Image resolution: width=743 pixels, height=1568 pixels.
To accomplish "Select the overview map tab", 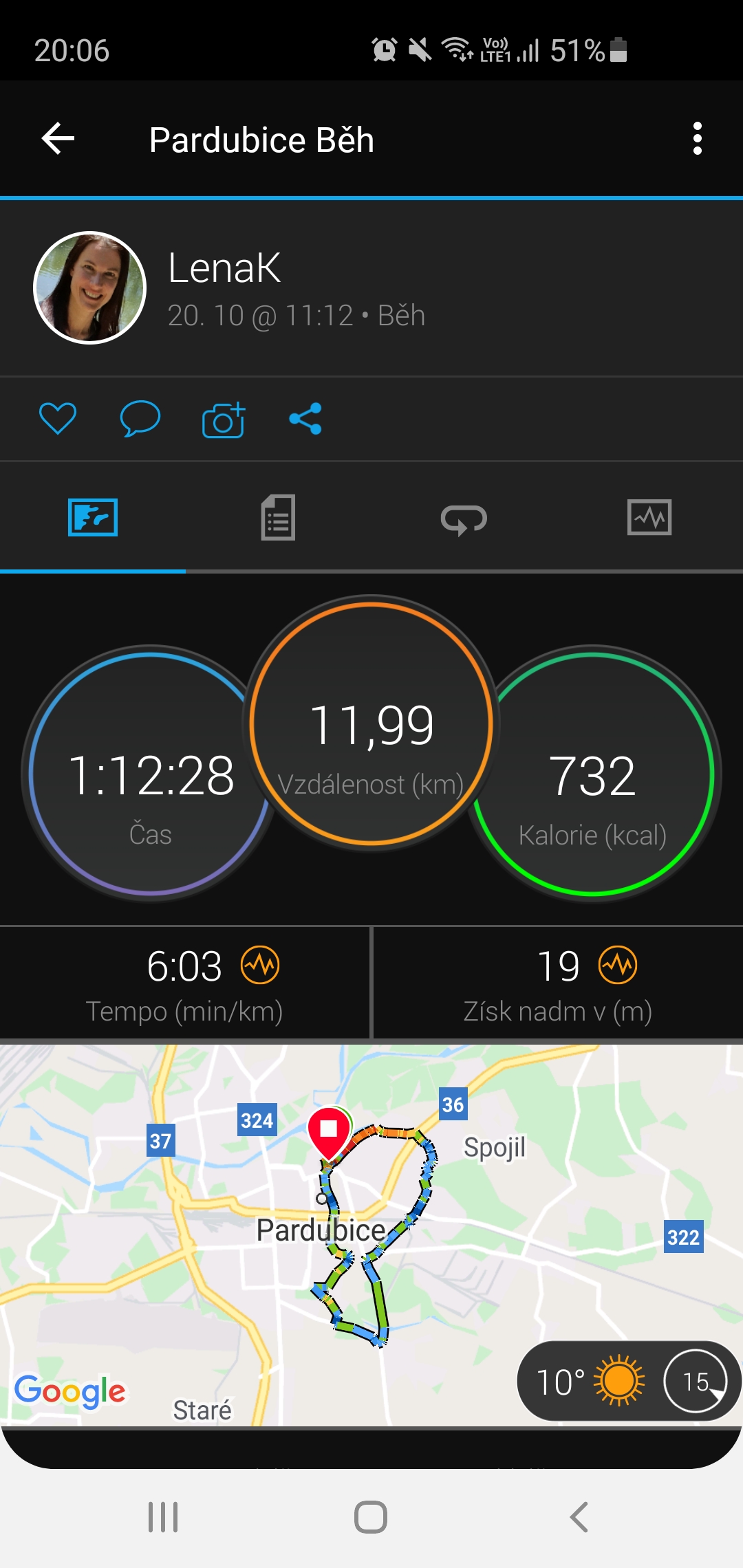I will pyautogui.click(x=93, y=517).
